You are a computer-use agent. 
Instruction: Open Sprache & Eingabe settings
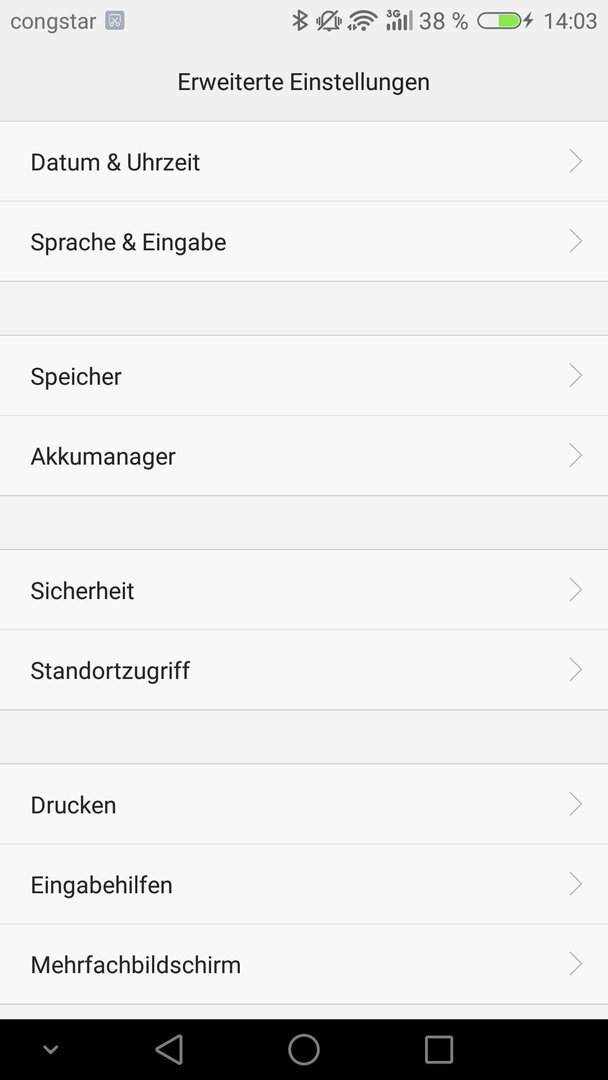[304, 242]
